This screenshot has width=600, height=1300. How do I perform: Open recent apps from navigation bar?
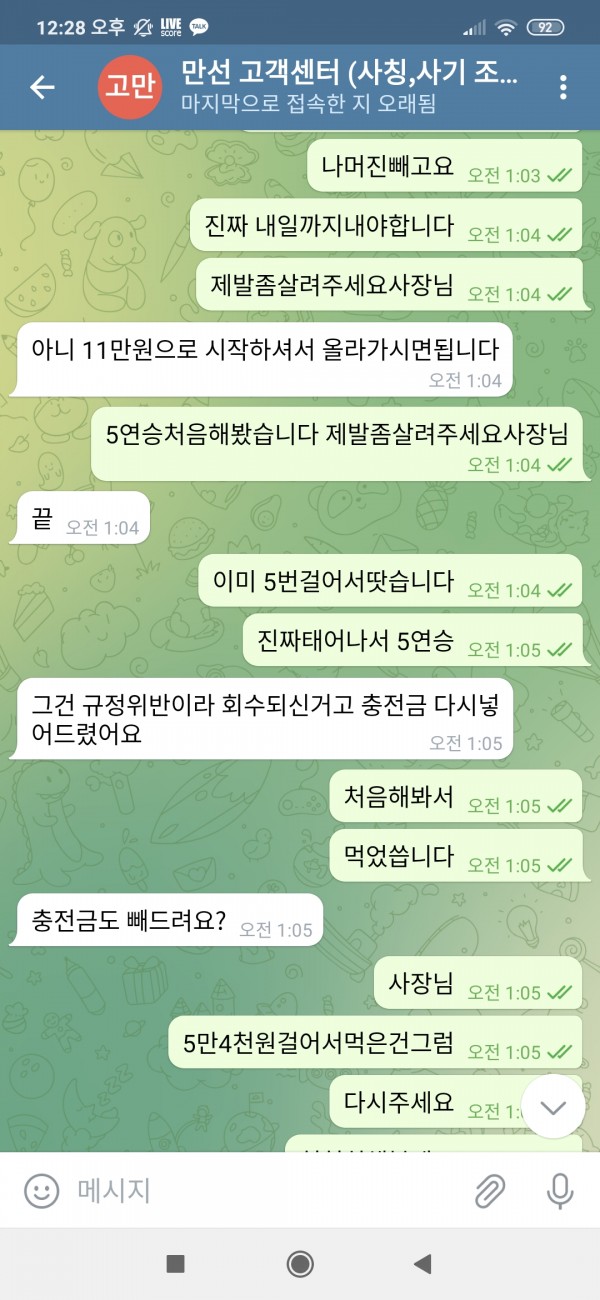[x=176, y=1264]
